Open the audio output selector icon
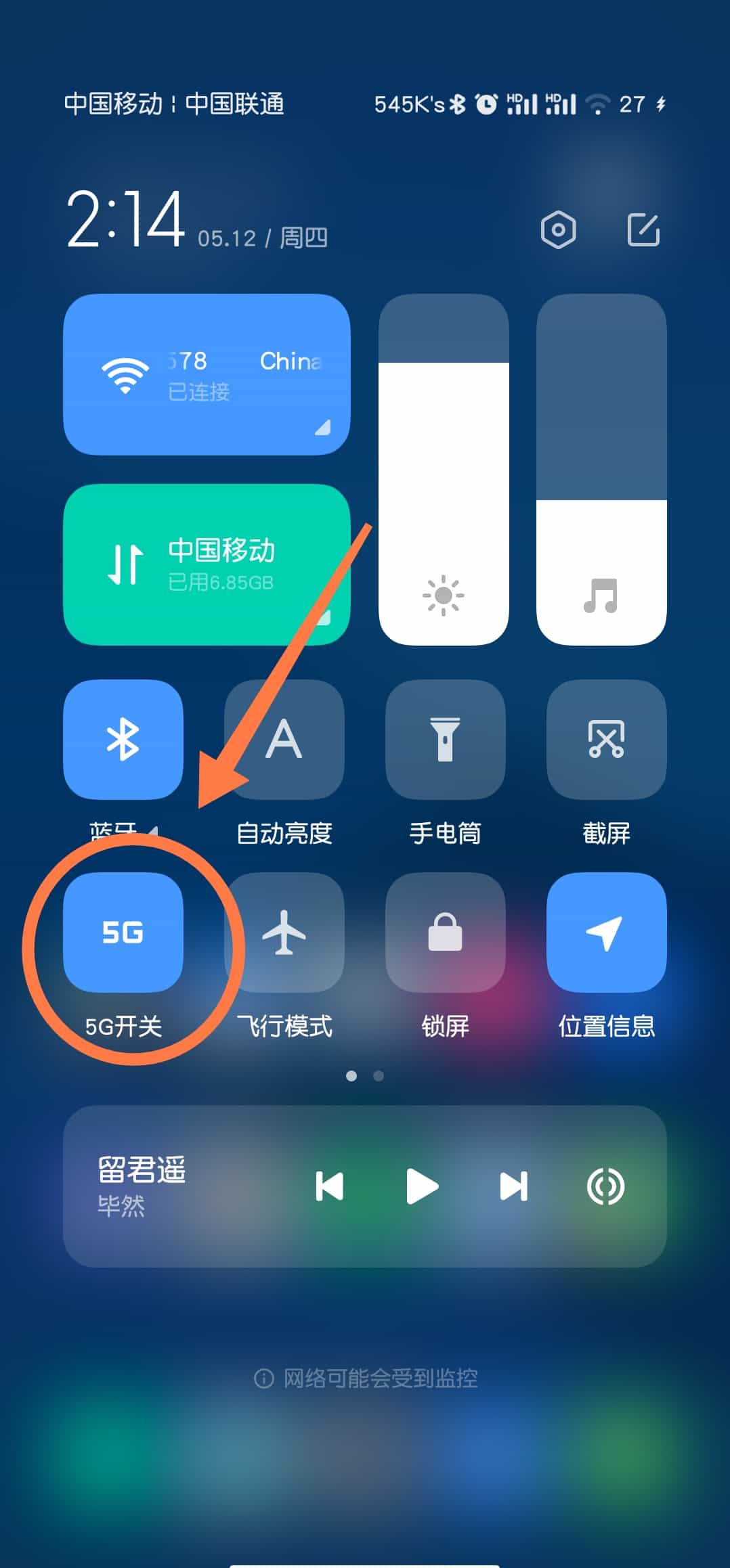 (605, 1186)
